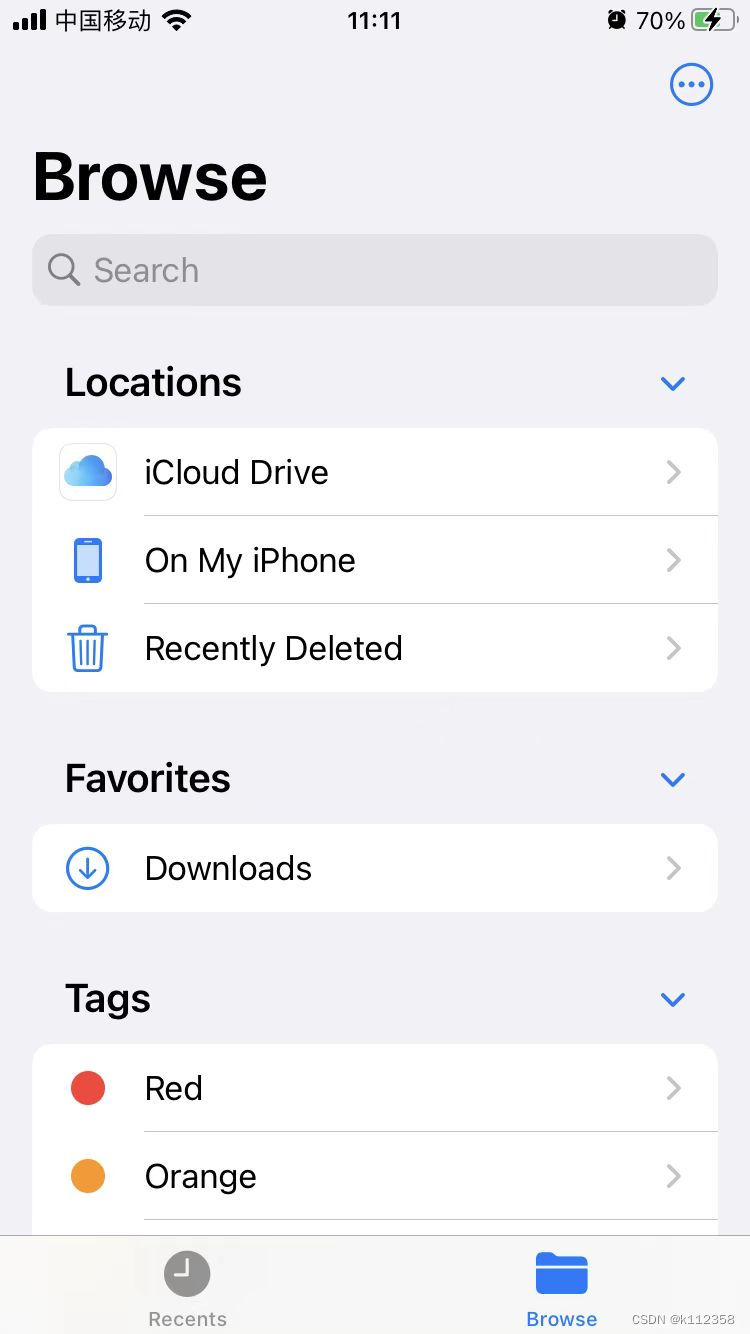750x1334 pixels.
Task: Open the On My iPhone chevron
Action: (673, 560)
